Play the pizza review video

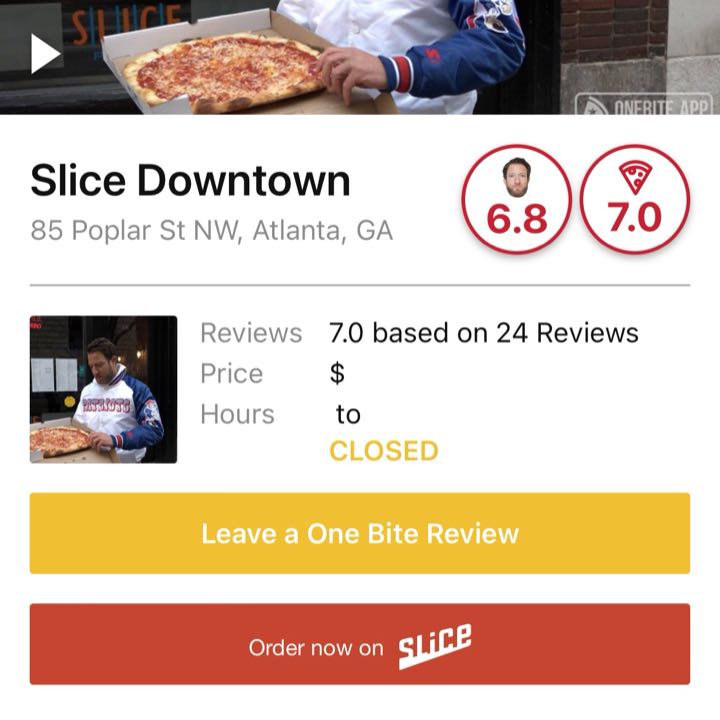(46, 54)
